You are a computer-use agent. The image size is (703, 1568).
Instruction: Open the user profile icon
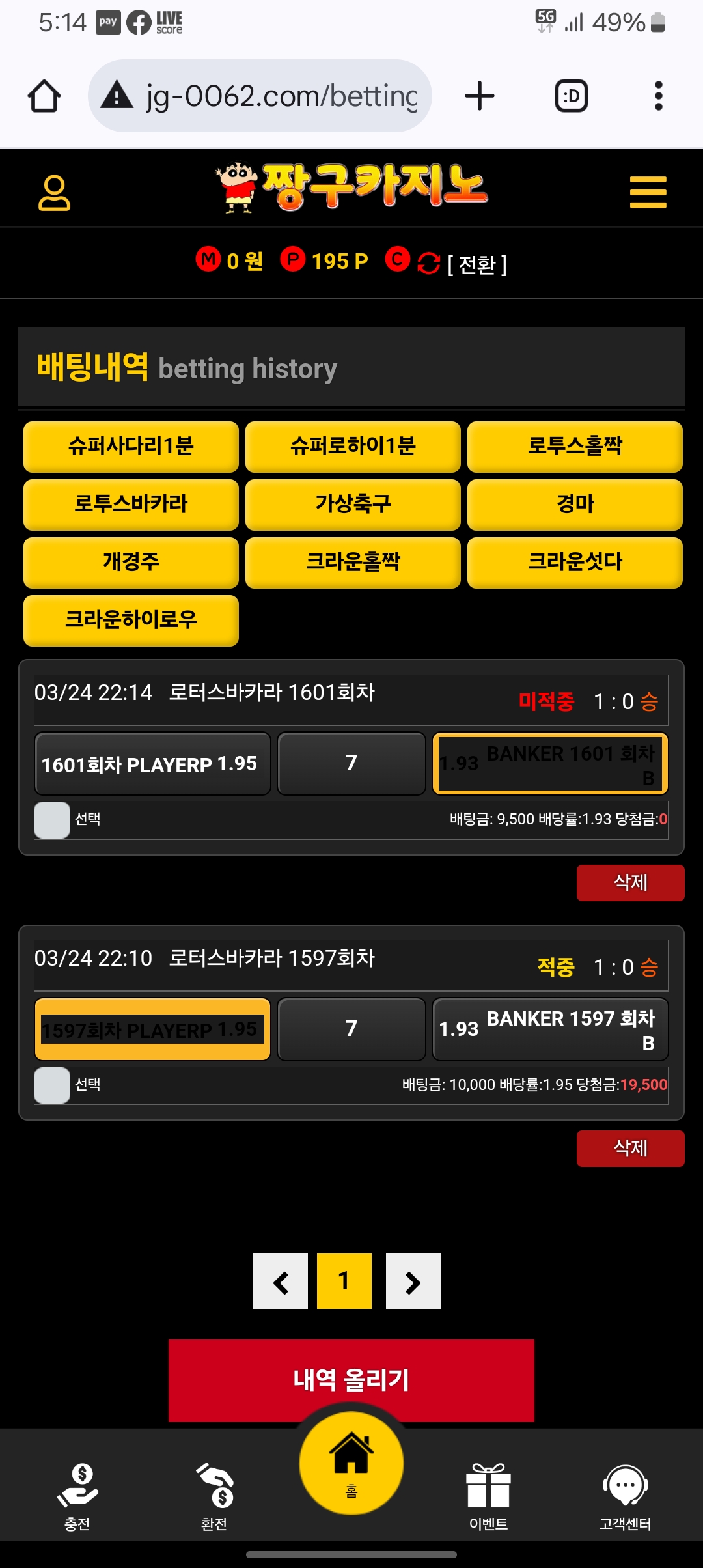tap(54, 193)
